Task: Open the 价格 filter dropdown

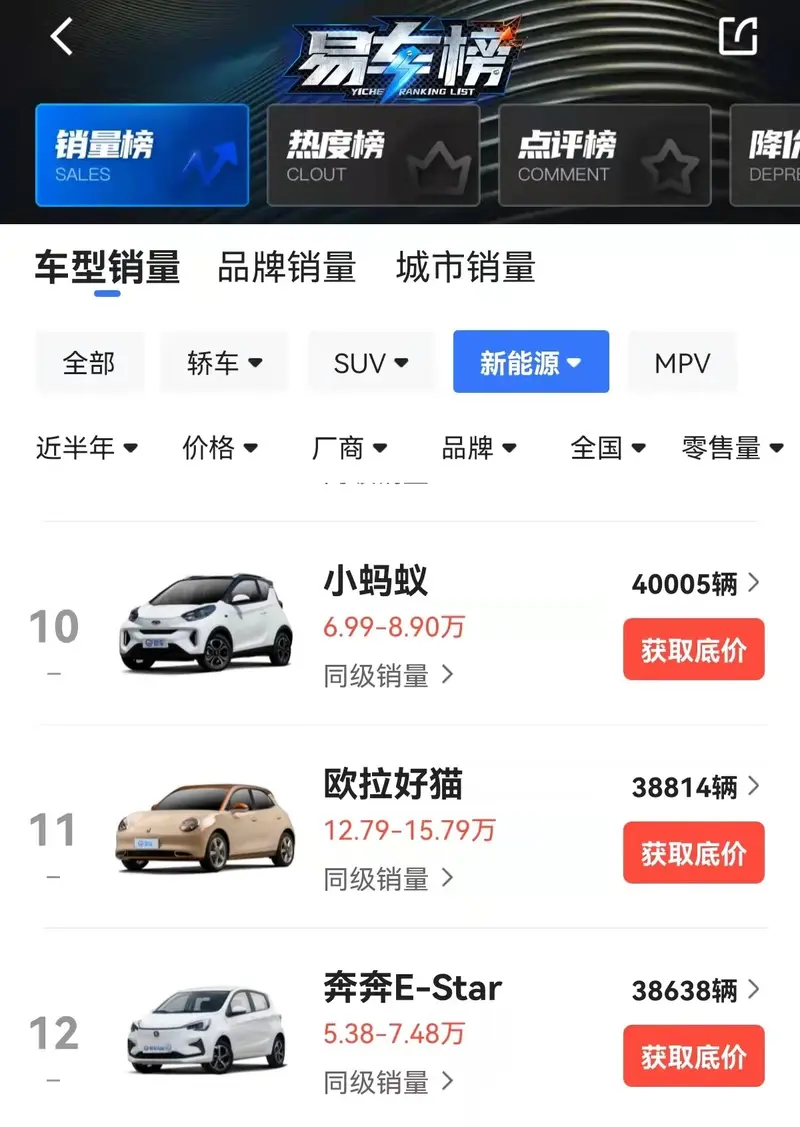Action: click(x=220, y=448)
